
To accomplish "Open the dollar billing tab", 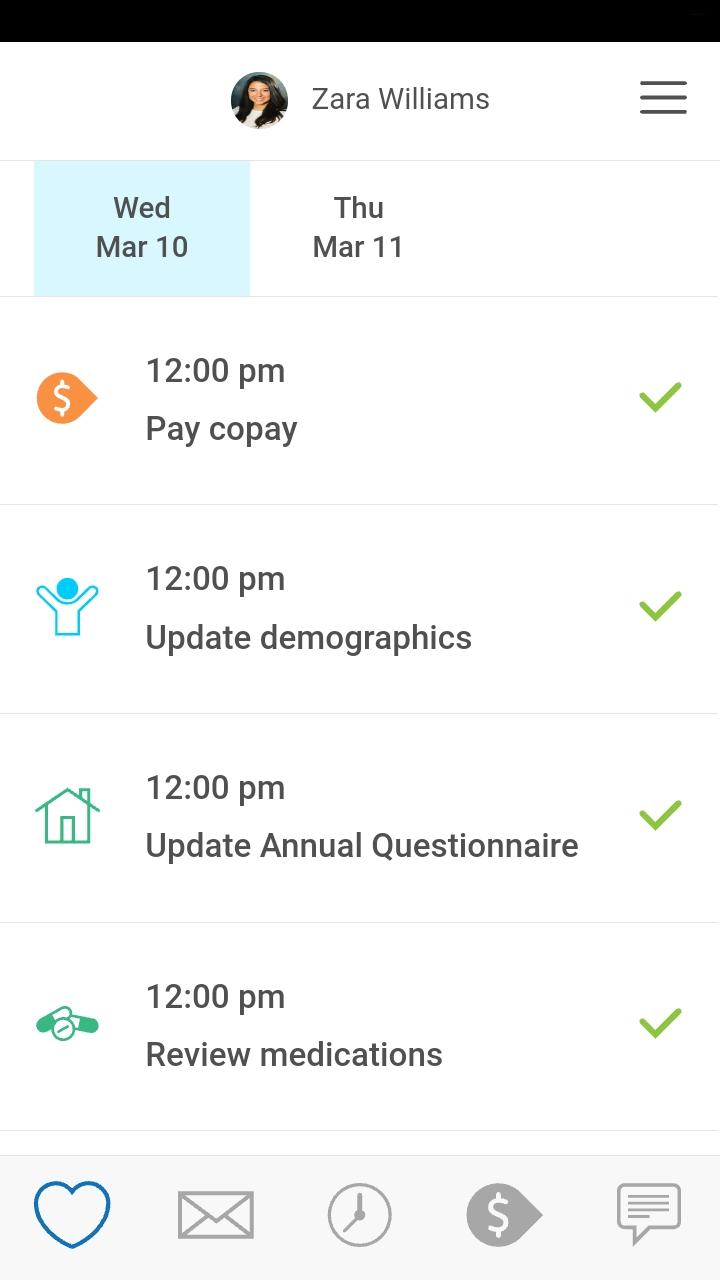I will coord(504,1215).
